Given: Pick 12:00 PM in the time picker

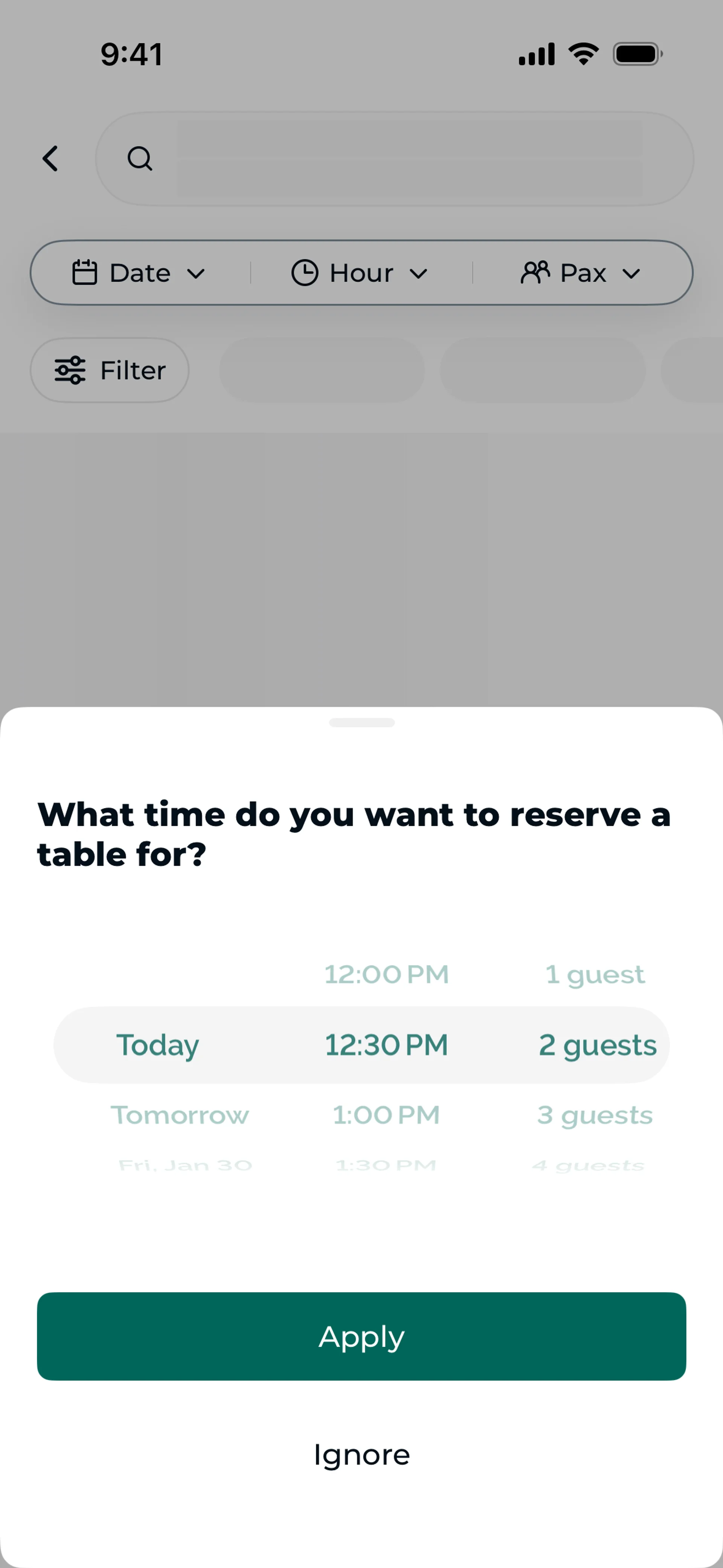Looking at the screenshot, I should (x=386, y=975).
